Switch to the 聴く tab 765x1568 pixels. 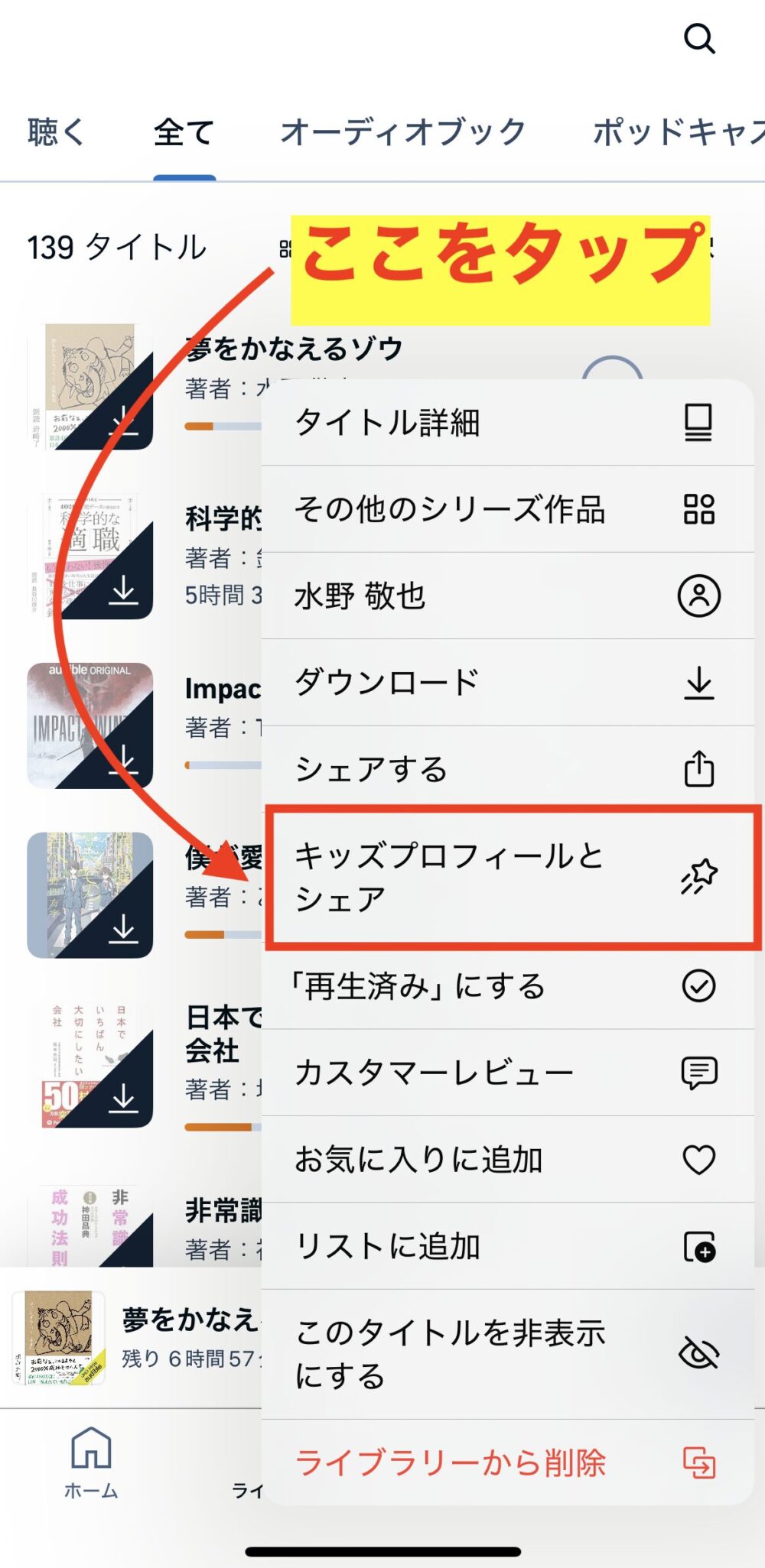point(56,131)
